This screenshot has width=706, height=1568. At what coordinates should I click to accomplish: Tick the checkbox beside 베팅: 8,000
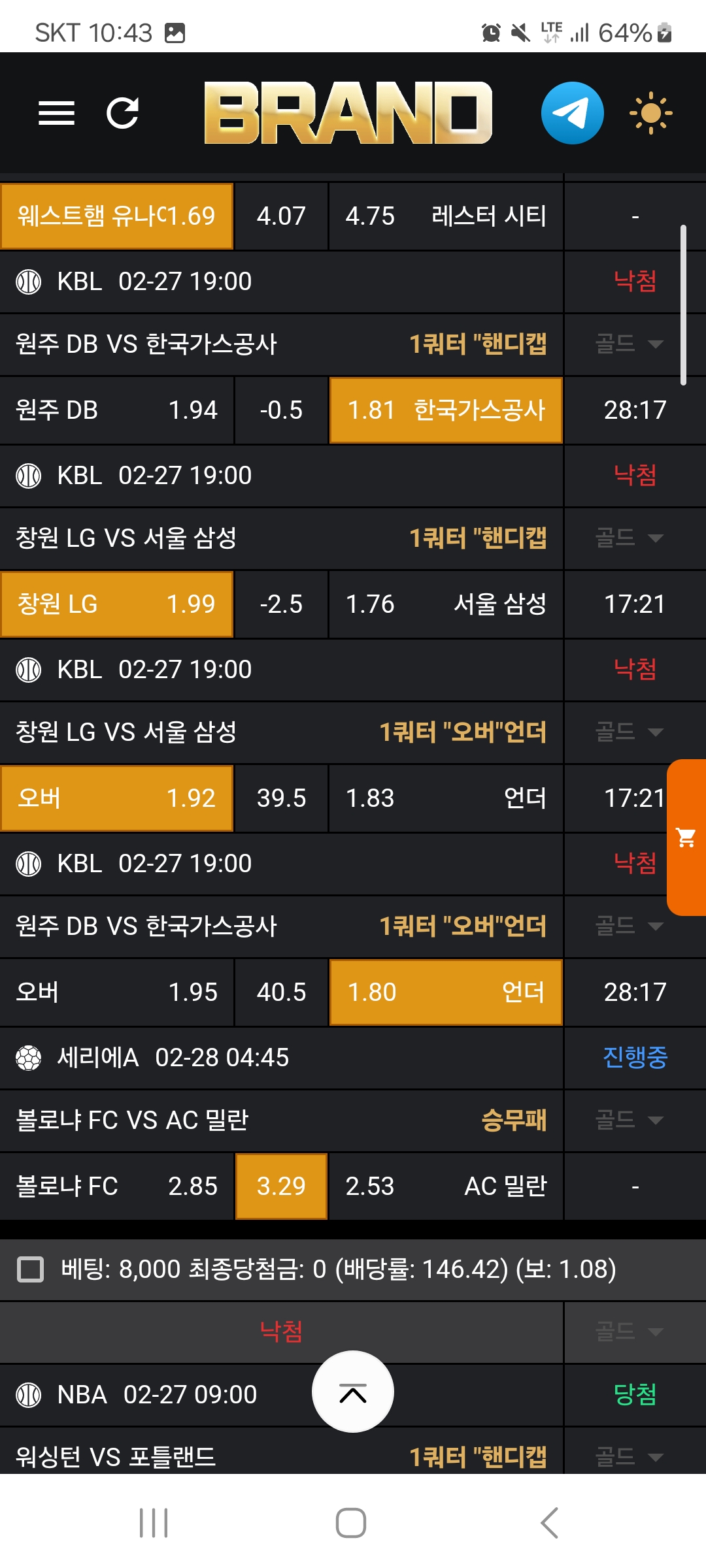[x=30, y=1269]
